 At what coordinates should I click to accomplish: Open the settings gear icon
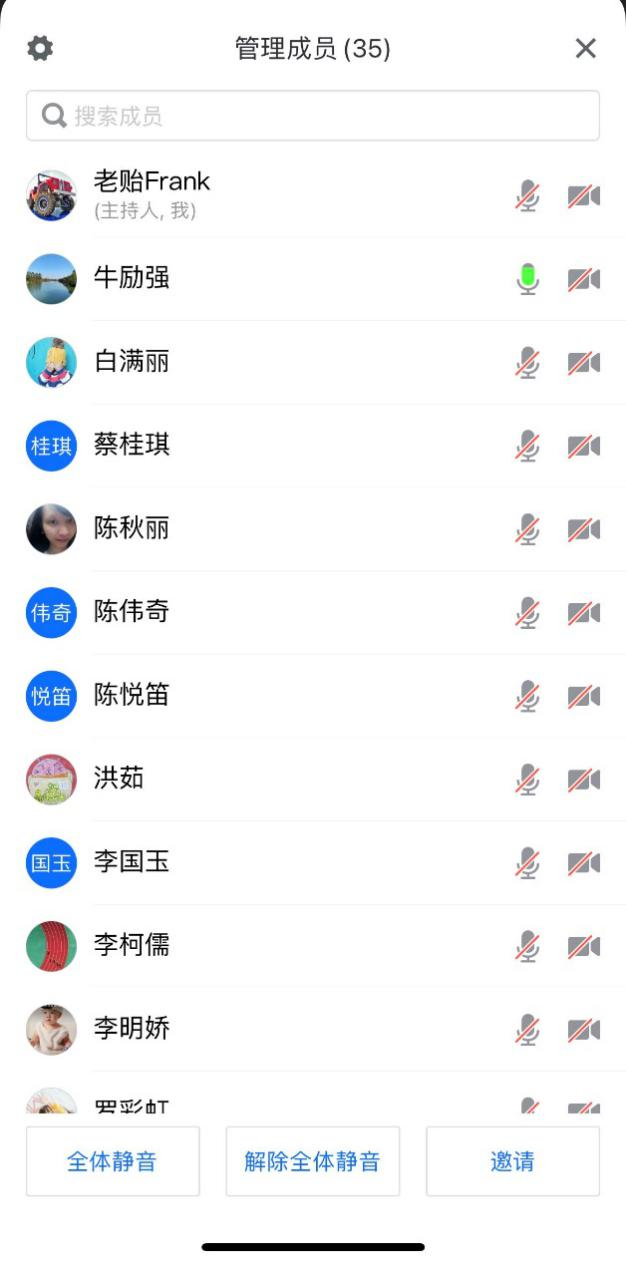[x=40, y=48]
